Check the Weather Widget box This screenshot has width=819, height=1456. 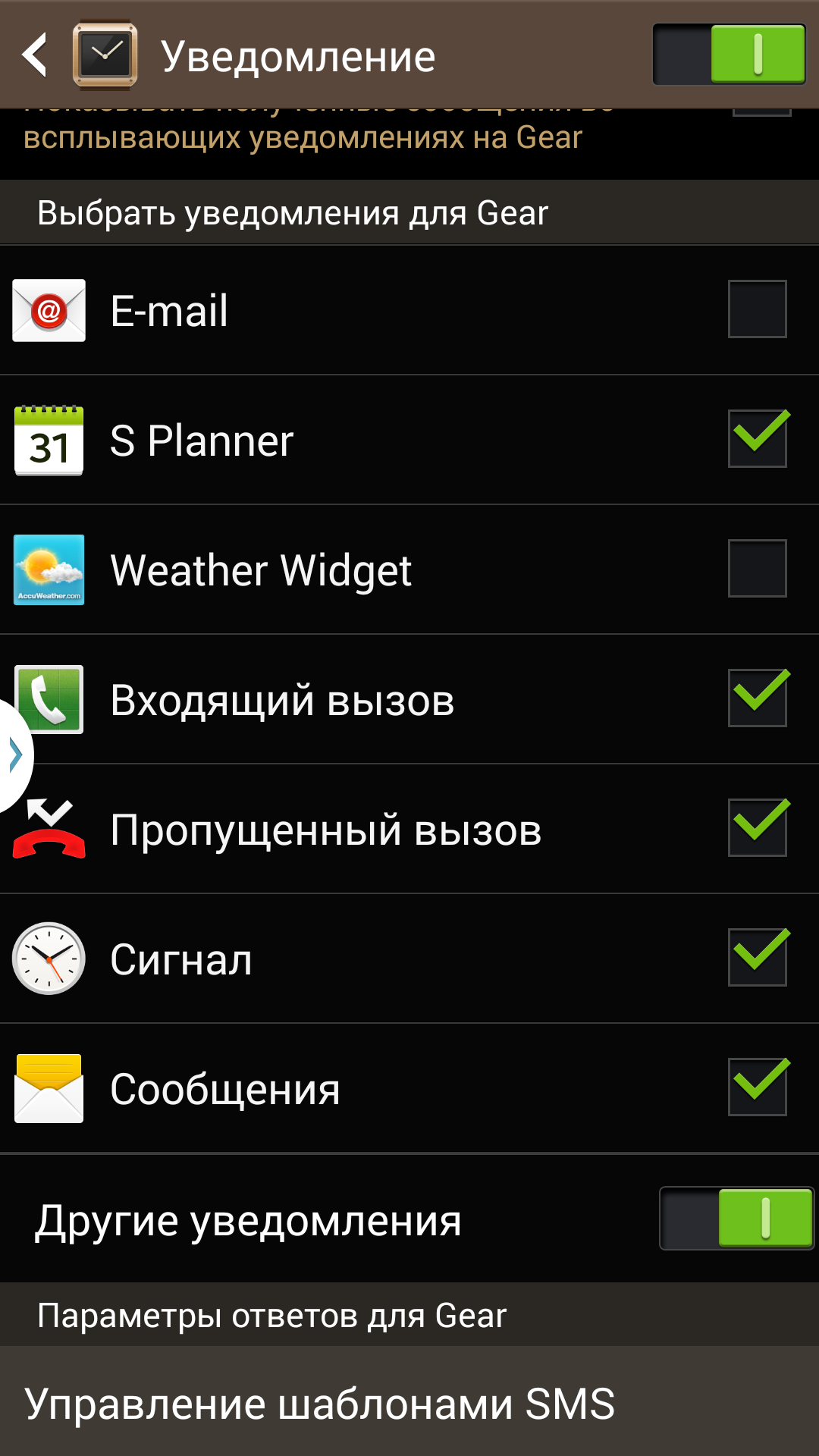pyautogui.click(x=757, y=569)
